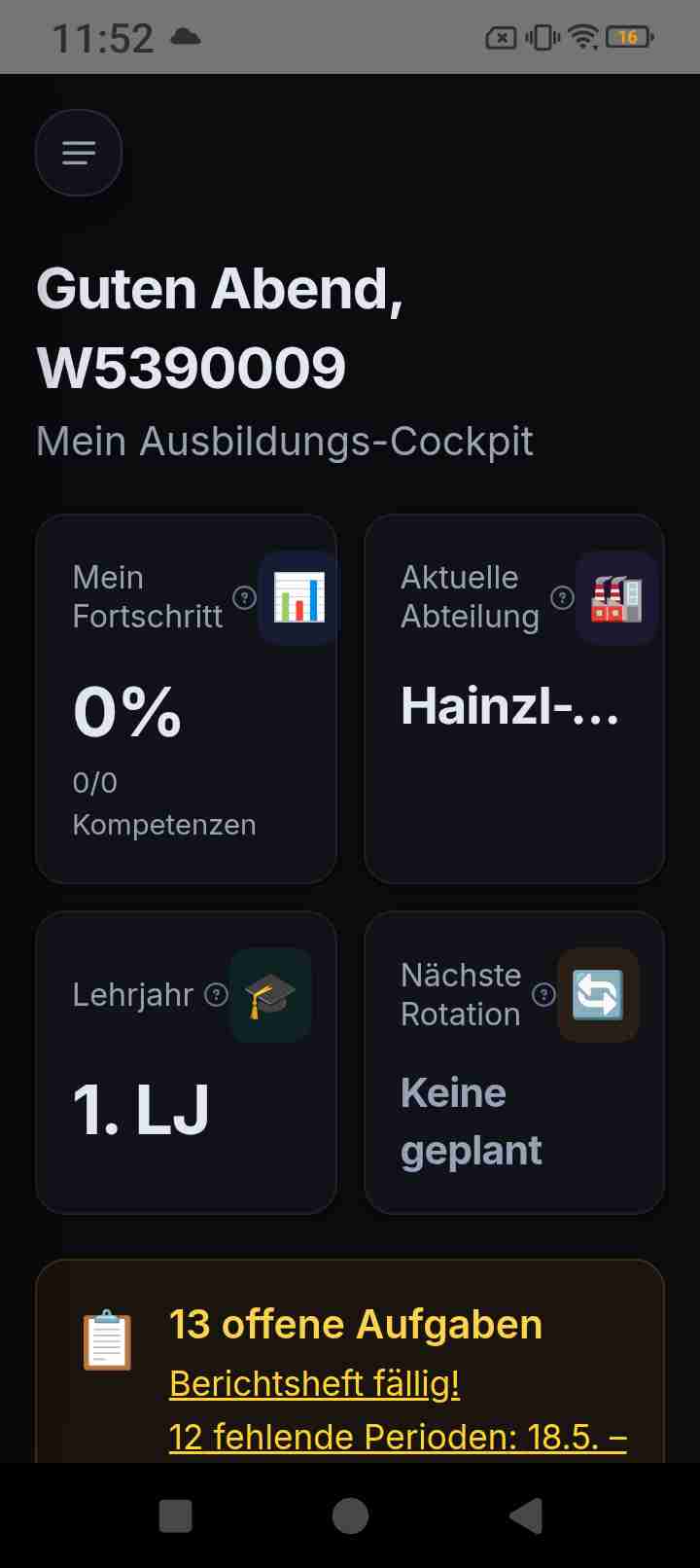Open the Nächste Rotation card
Image resolution: width=700 pixels, height=1568 pixels.
coord(514,1062)
